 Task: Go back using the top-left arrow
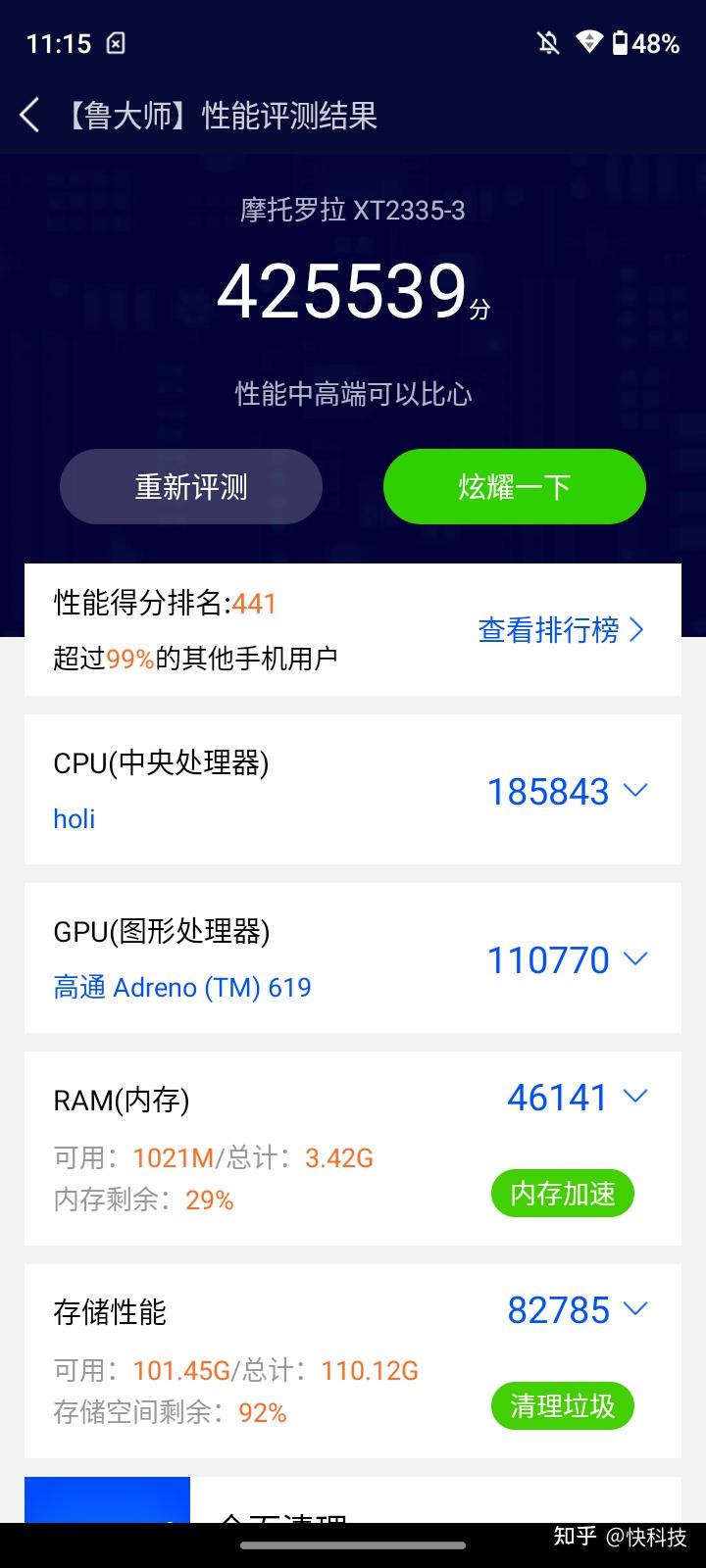point(30,116)
